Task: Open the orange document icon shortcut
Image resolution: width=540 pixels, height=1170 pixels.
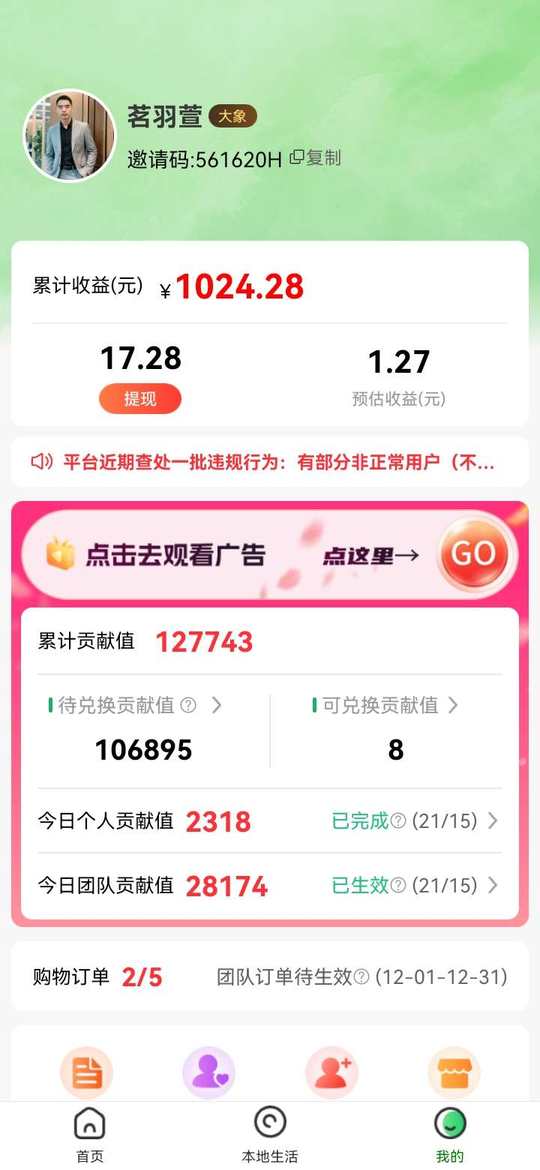Action: coord(87,1073)
